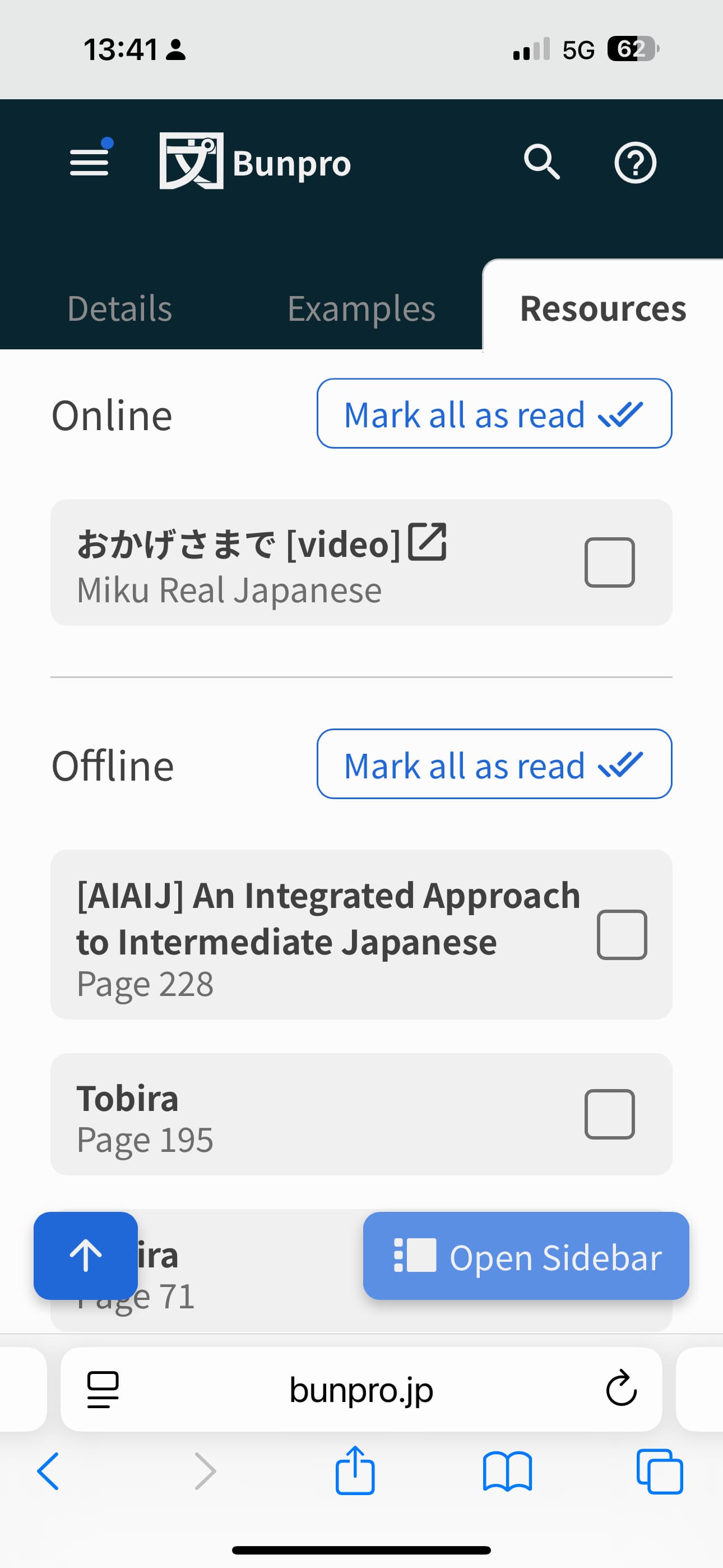The height and width of the screenshot is (1568, 723).
Task: Tap the Bunpro logo to go home
Action: 255,162
